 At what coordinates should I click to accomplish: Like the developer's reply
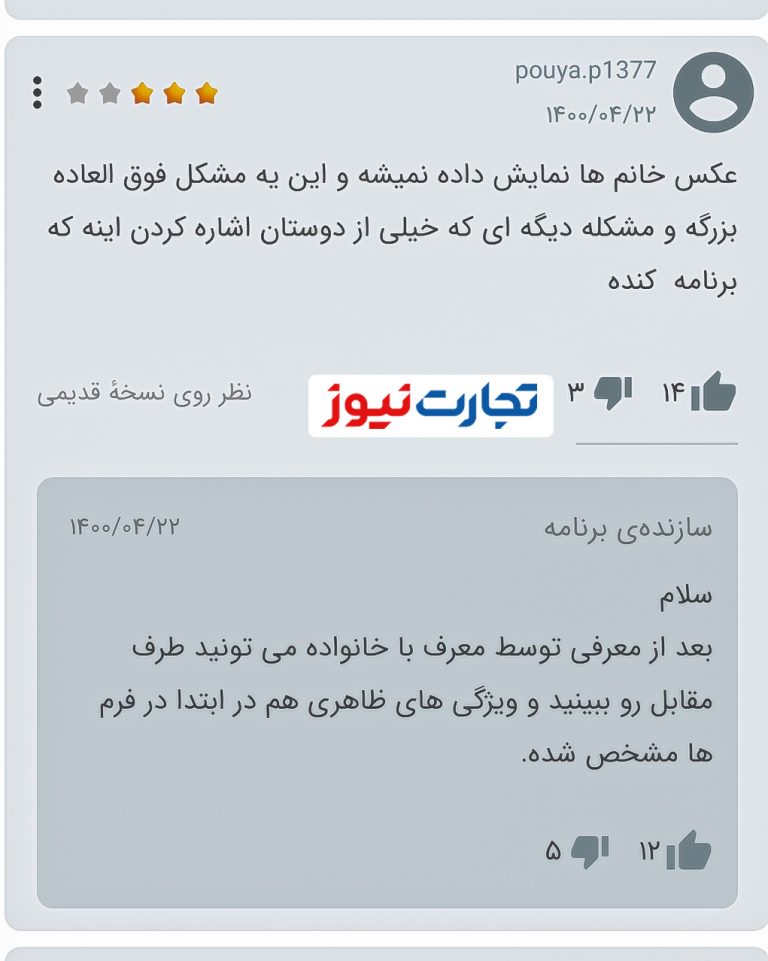pos(689,851)
